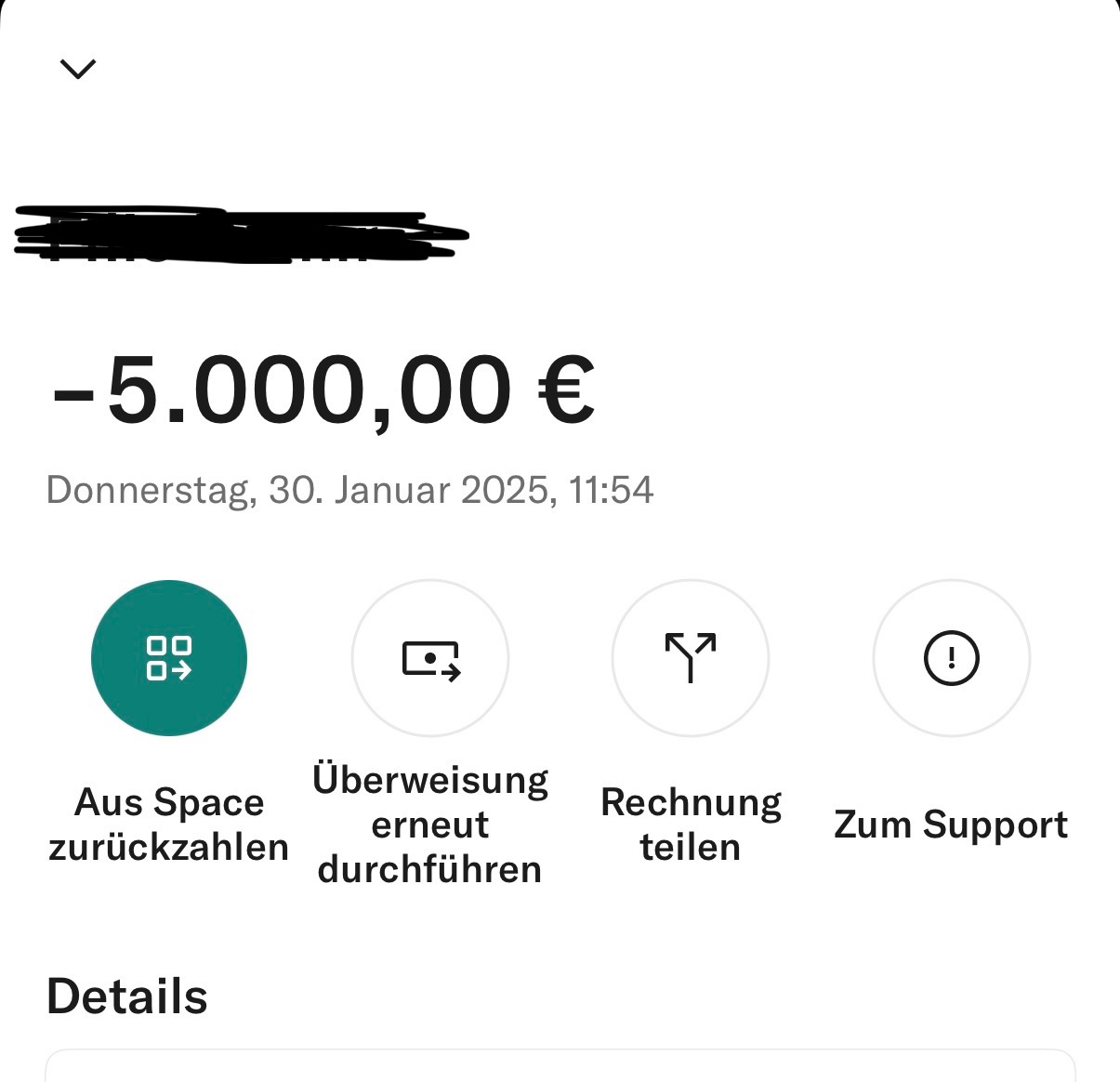Open Zum Support for help
Screen dimensions: 1120x1082
(951, 658)
